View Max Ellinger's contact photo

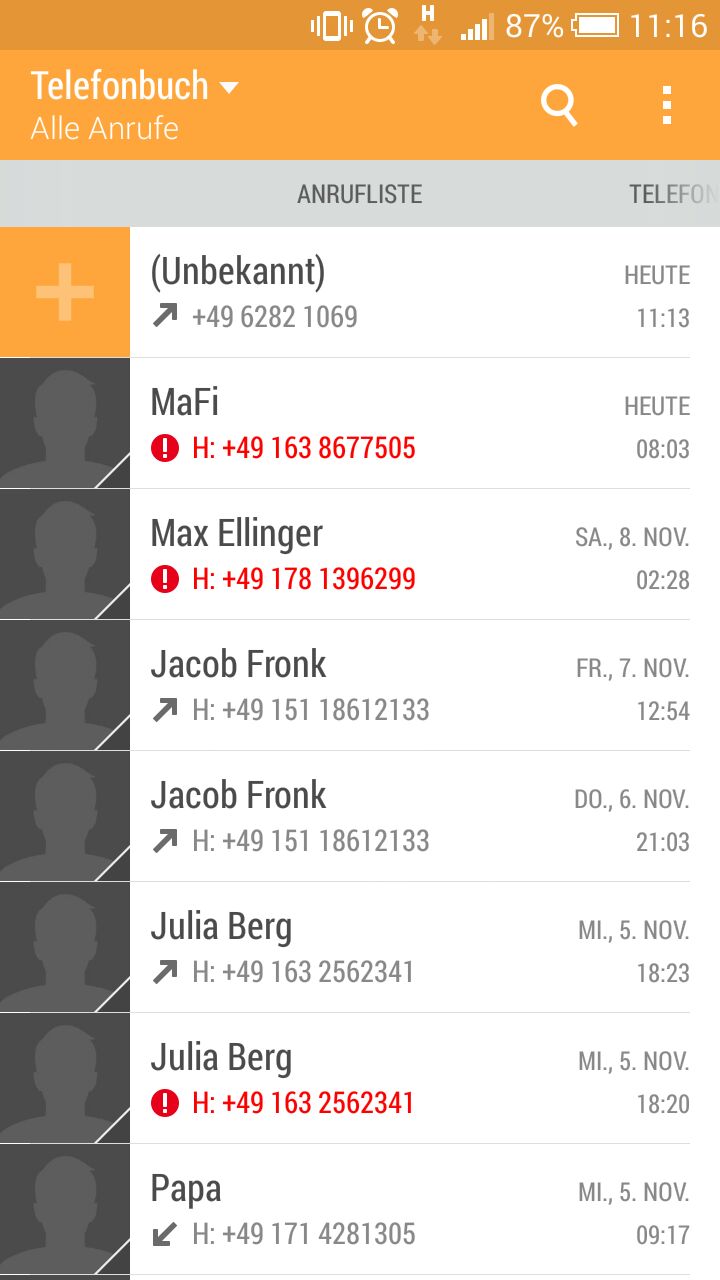coord(65,555)
